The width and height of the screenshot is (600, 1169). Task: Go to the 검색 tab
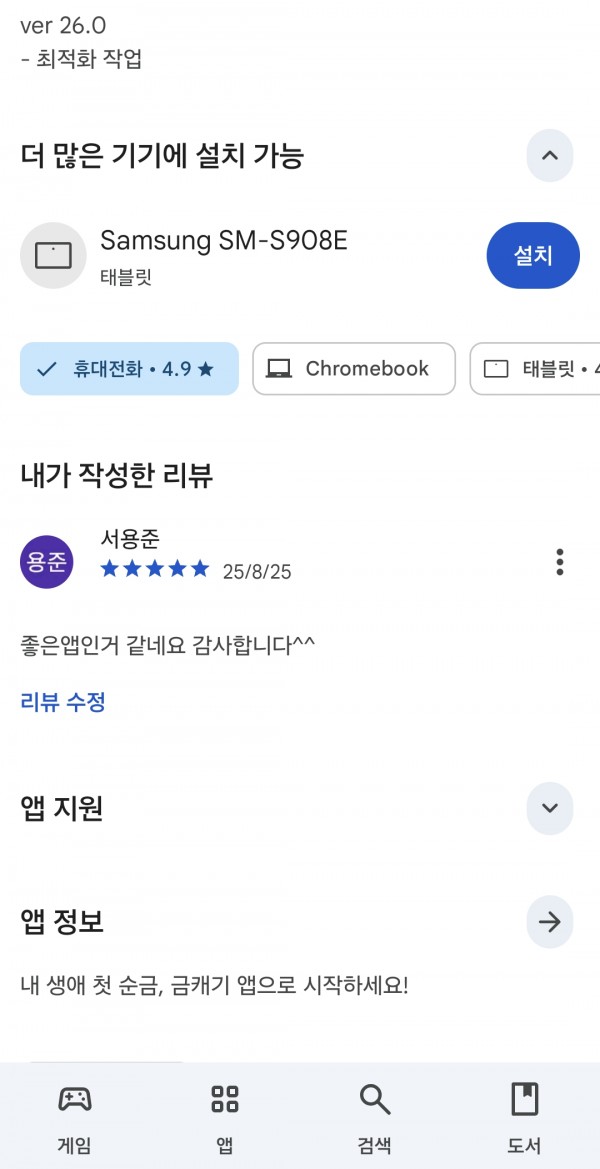click(374, 1116)
